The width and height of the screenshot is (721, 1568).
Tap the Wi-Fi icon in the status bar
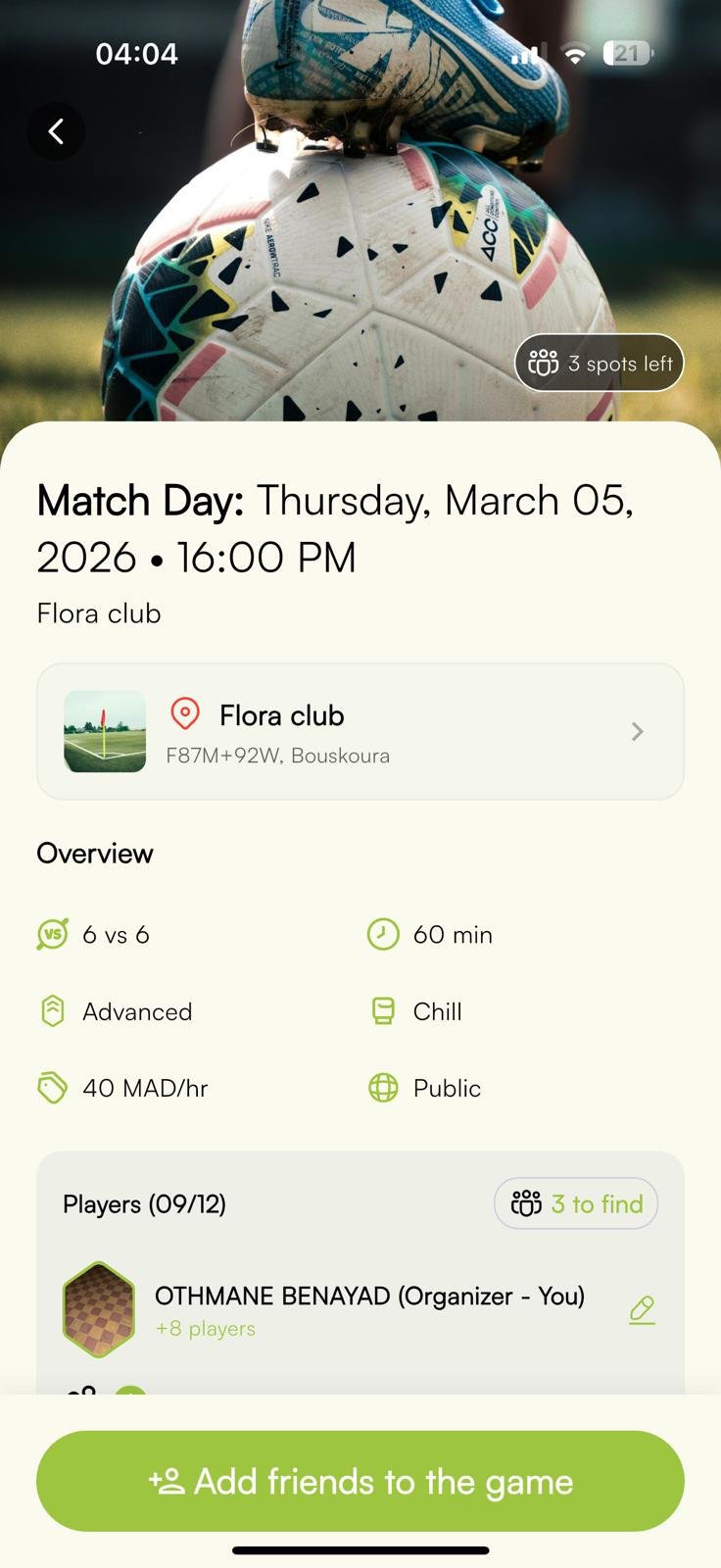576,54
